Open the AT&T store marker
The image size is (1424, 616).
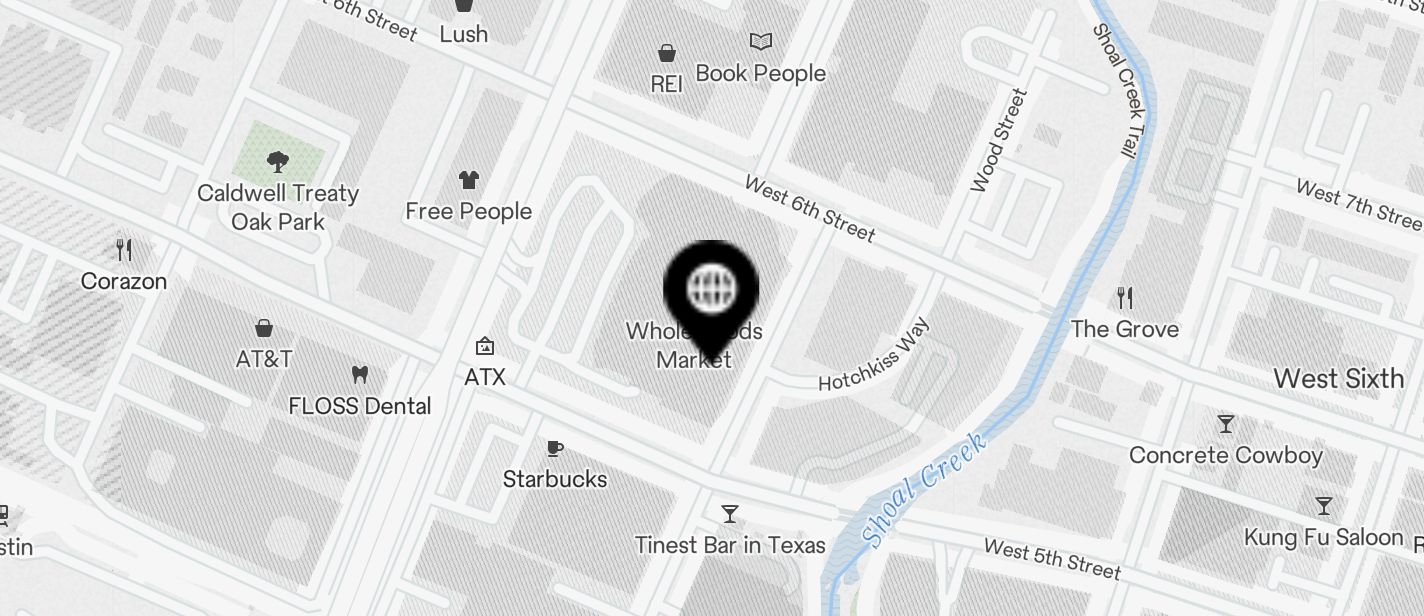pos(264,328)
